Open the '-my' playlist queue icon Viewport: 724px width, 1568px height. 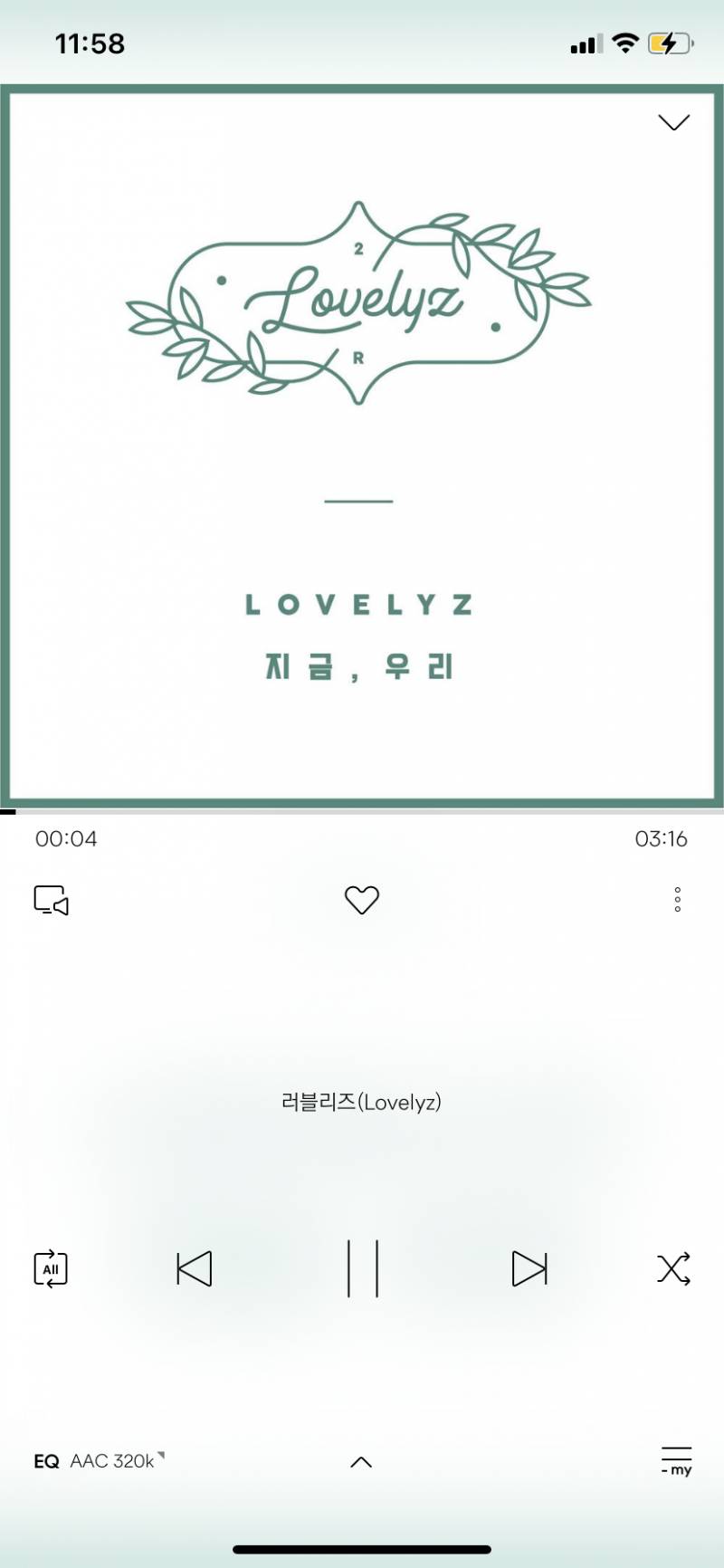click(674, 1460)
